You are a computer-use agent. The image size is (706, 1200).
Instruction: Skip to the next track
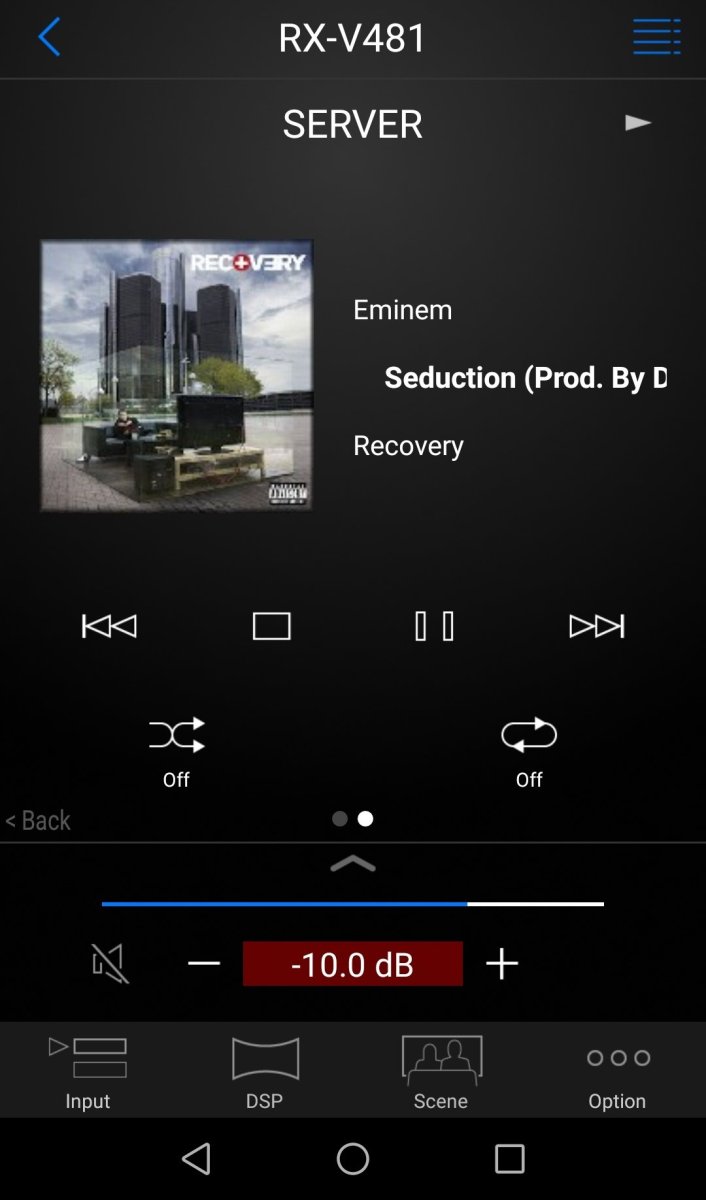pyautogui.click(x=596, y=626)
